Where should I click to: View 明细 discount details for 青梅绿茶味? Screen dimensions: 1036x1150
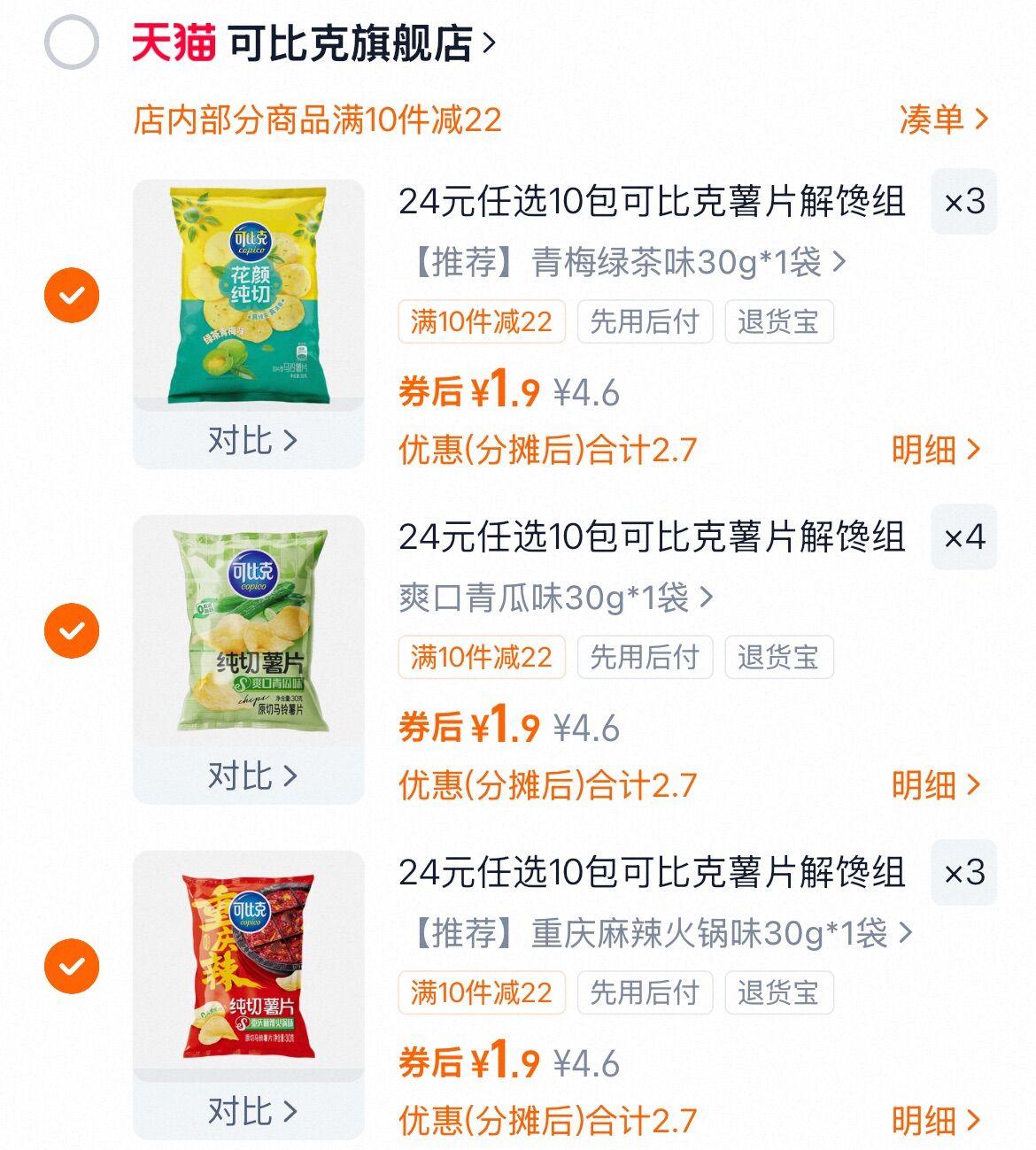pyautogui.click(x=935, y=450)
